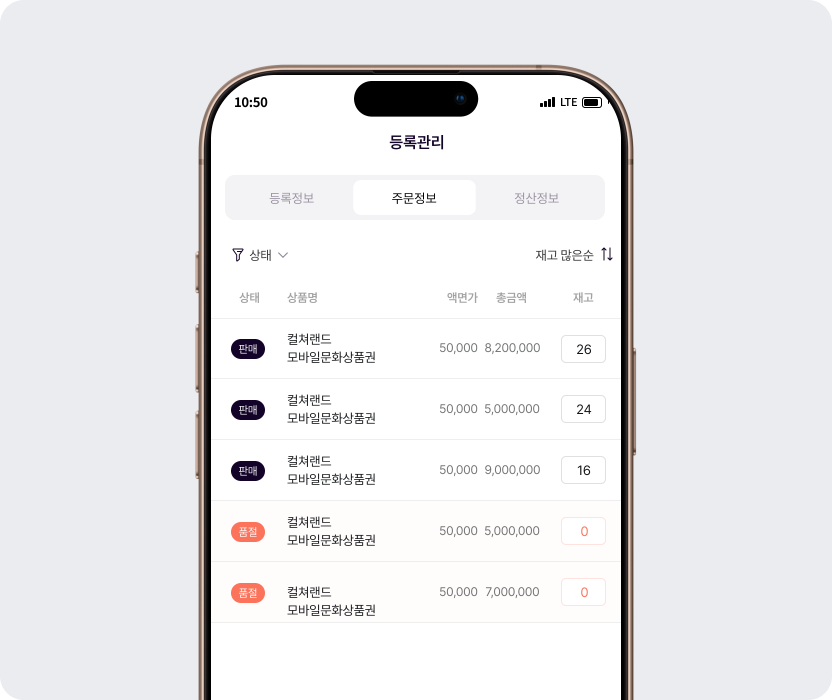Open the 정산정보 tab
This screenshot has width=832, height=700.
(x=536, y=198)
